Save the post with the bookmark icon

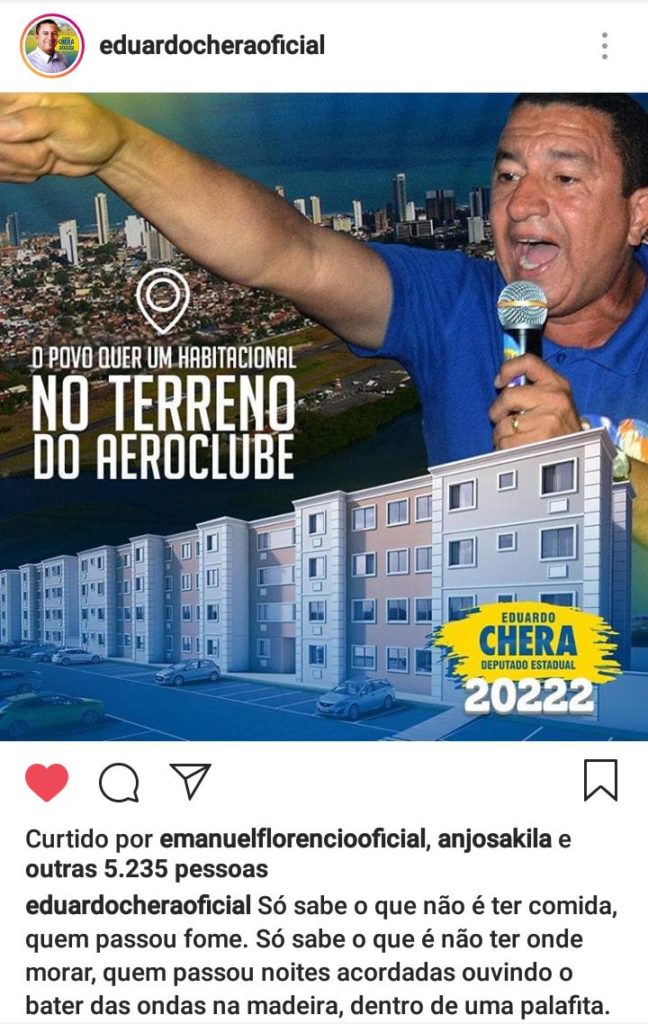[600, 781]
